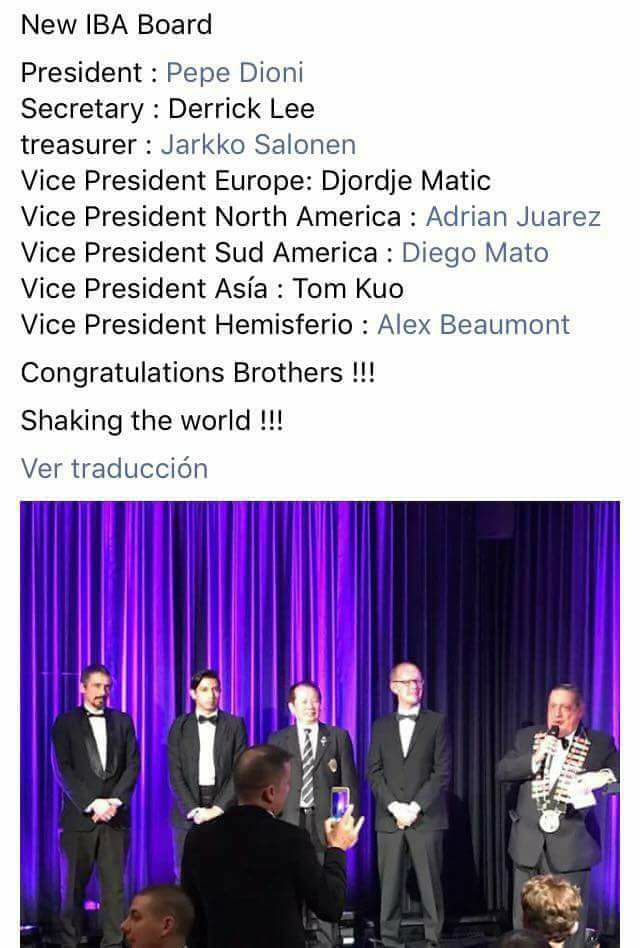Screen dimensions: 640x948
Task: Tap Ver traducción to translate post
Action: point(114,468)
